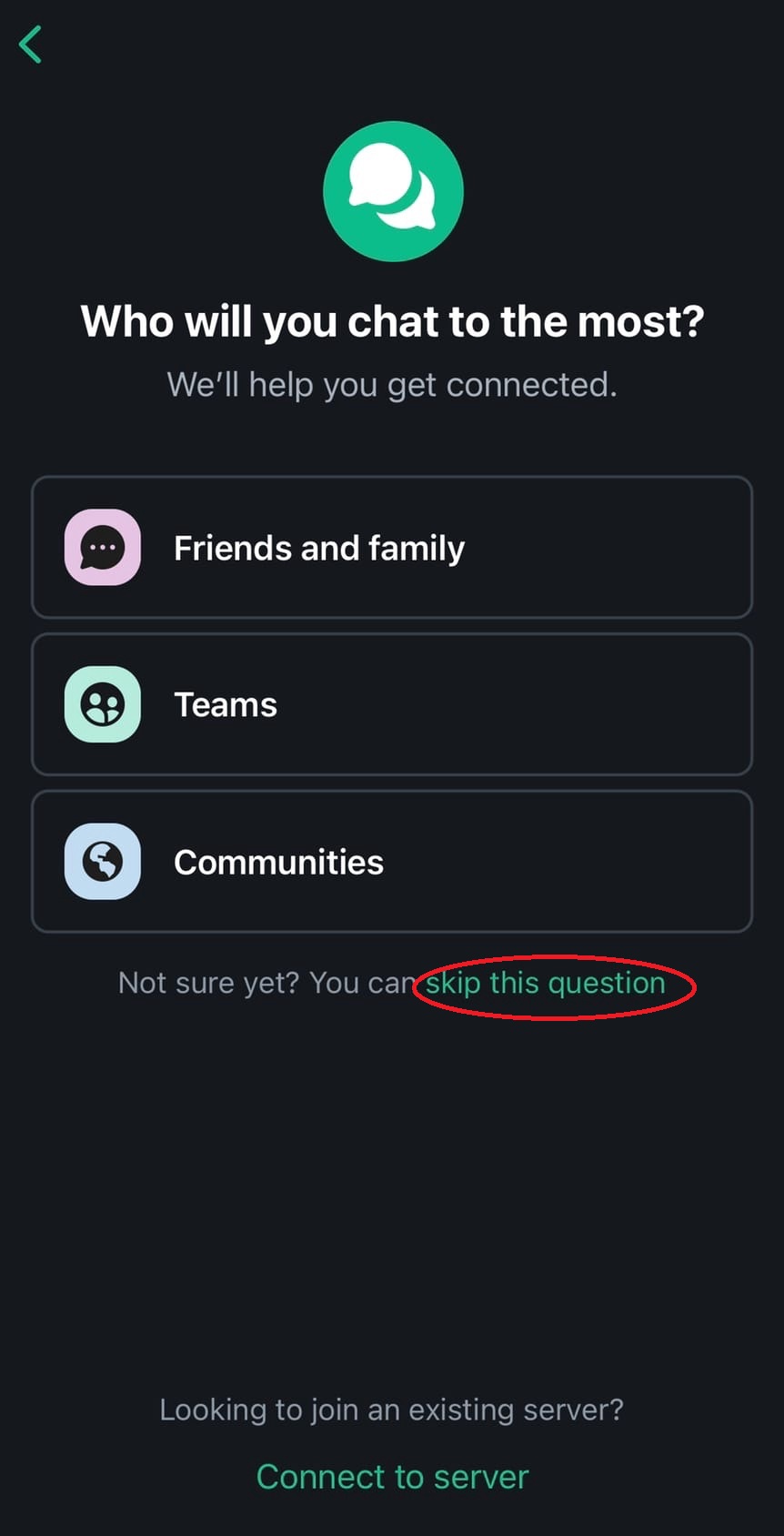The height and width of the screenshot is (1536, 784).
Task: Choose the Teams option
Action: pos(392,704)
